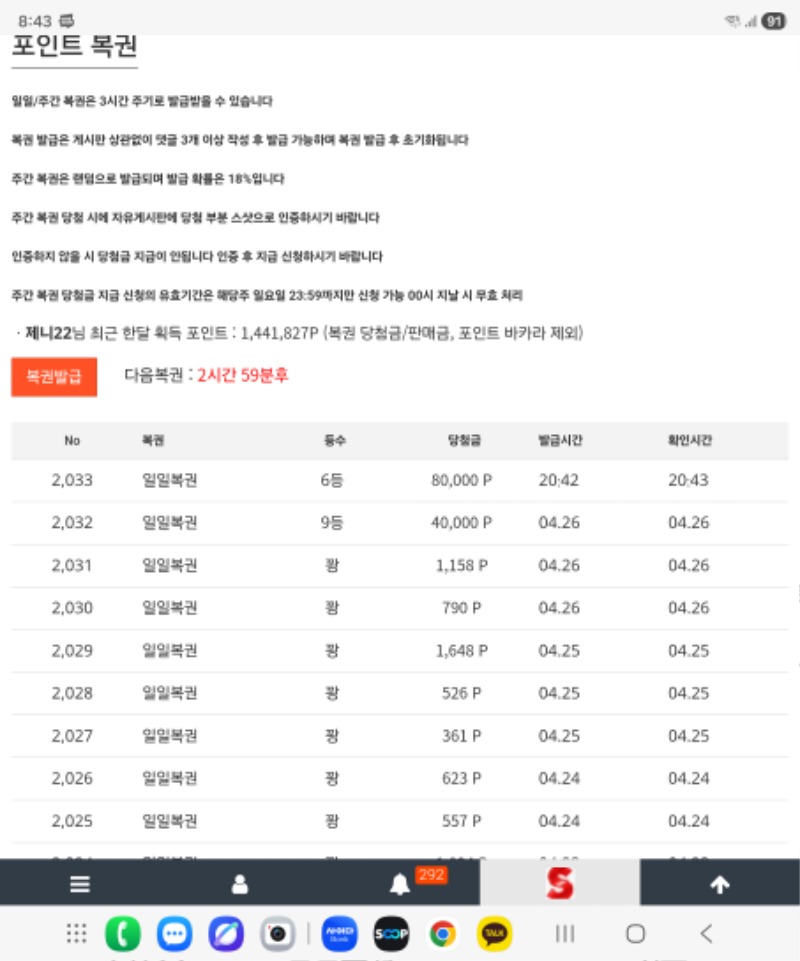Open the Camera app in taskbar
The image size is (800, 961).
click(278, 934)
